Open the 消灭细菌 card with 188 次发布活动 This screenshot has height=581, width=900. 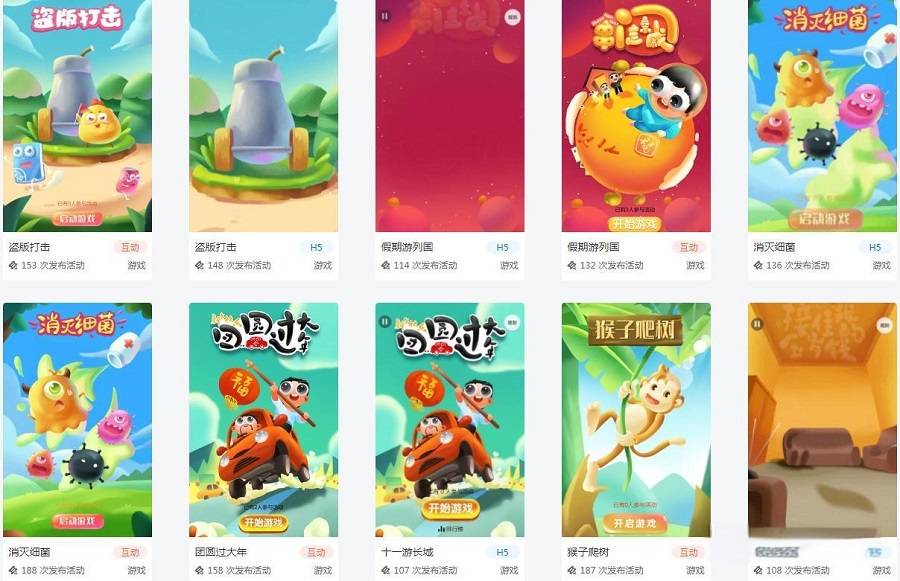(77, 420)
